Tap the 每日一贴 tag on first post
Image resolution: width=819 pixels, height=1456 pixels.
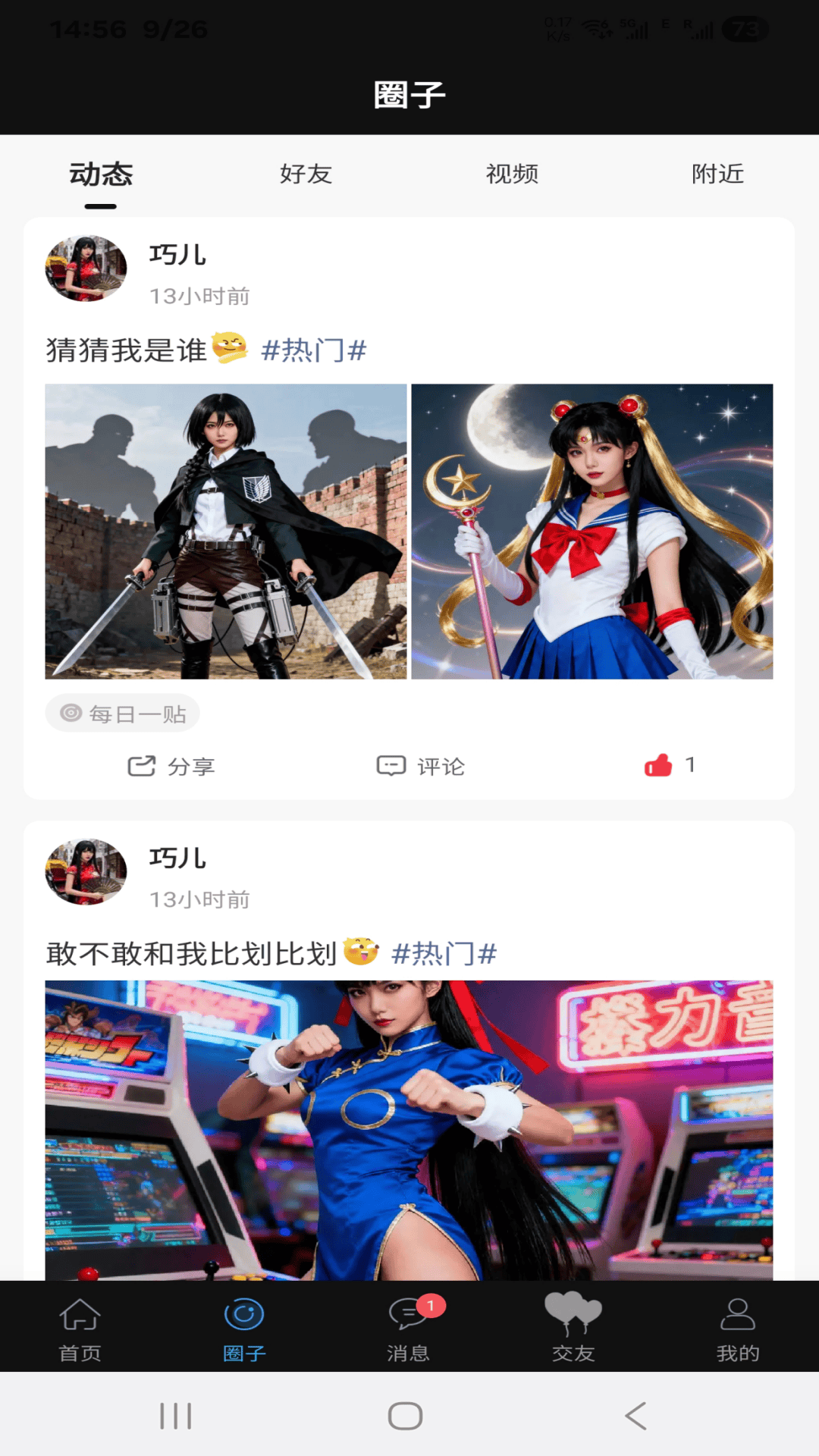click(121, 713)
